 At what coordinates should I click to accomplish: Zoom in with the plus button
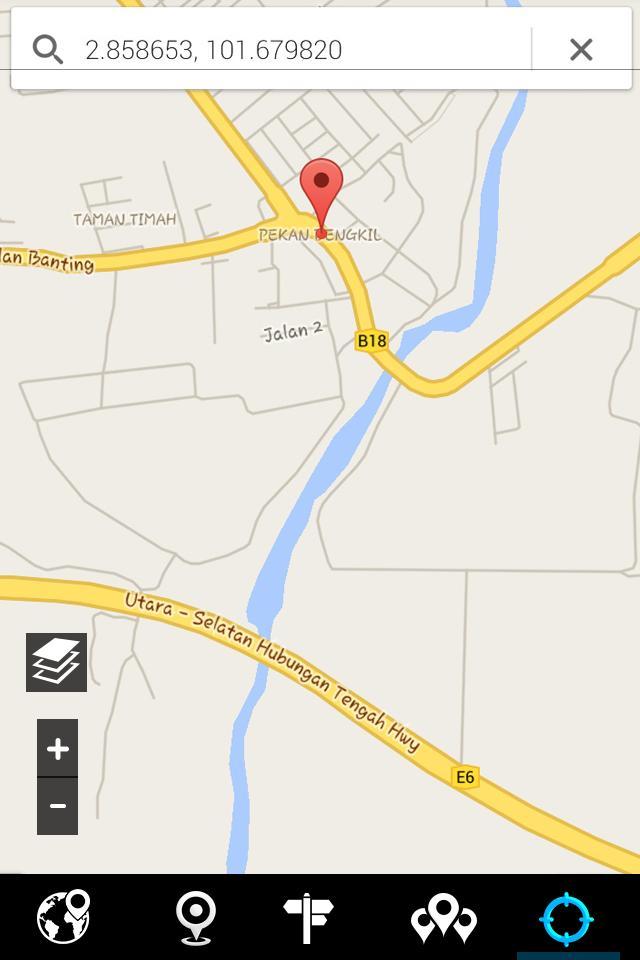click(x=57, y=748)
